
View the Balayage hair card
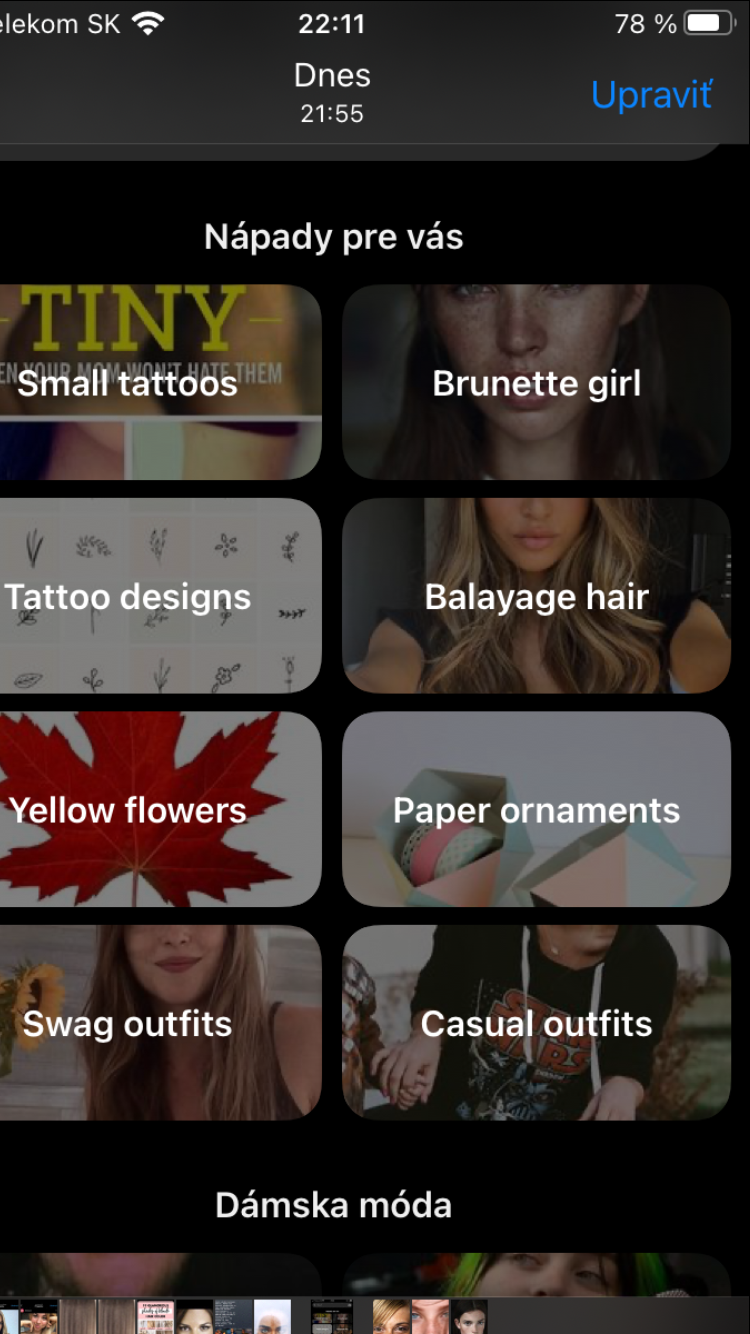(x=537, y=597)
